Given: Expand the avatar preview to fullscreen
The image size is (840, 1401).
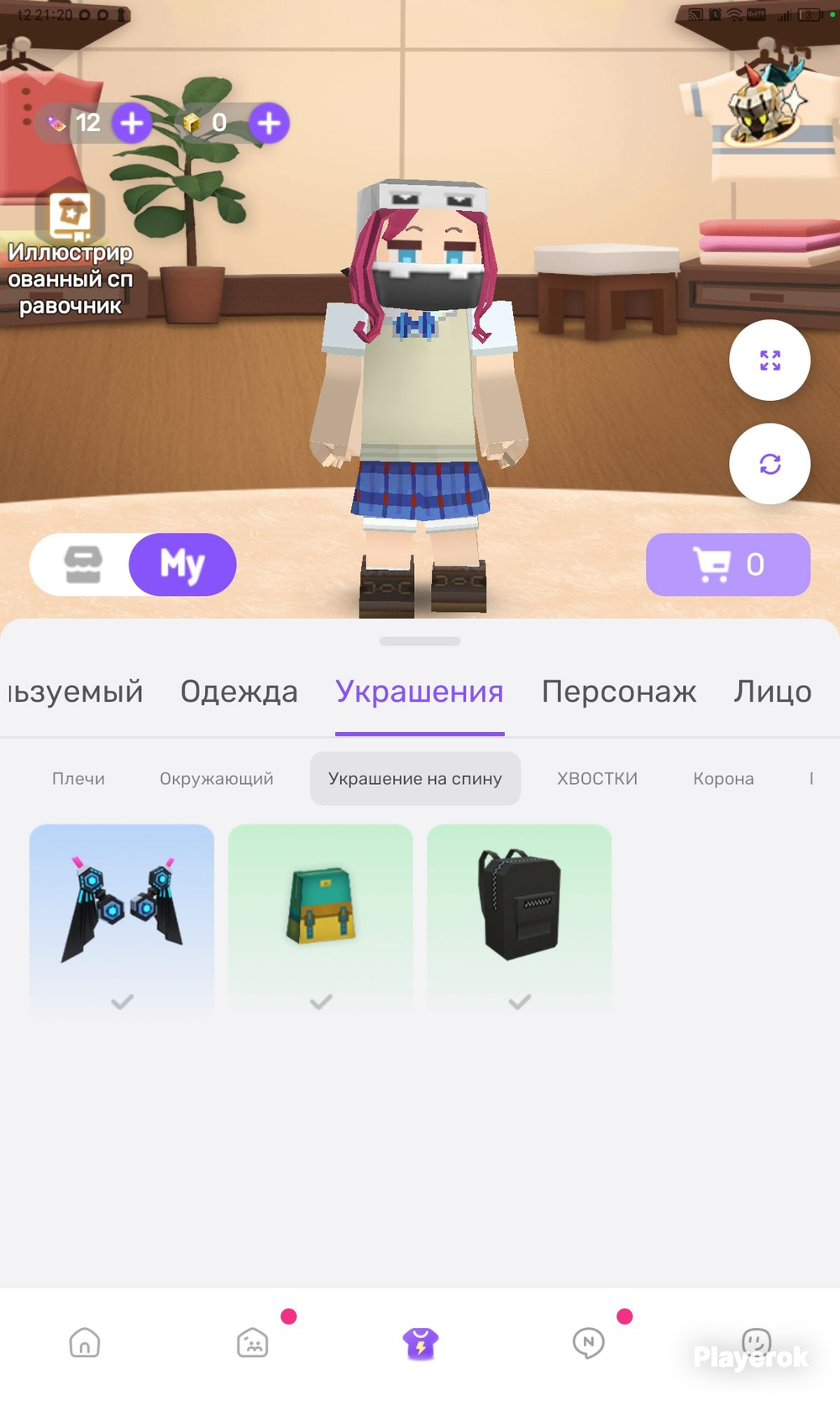Looking at the screenshot, I should tap(769, 361).
